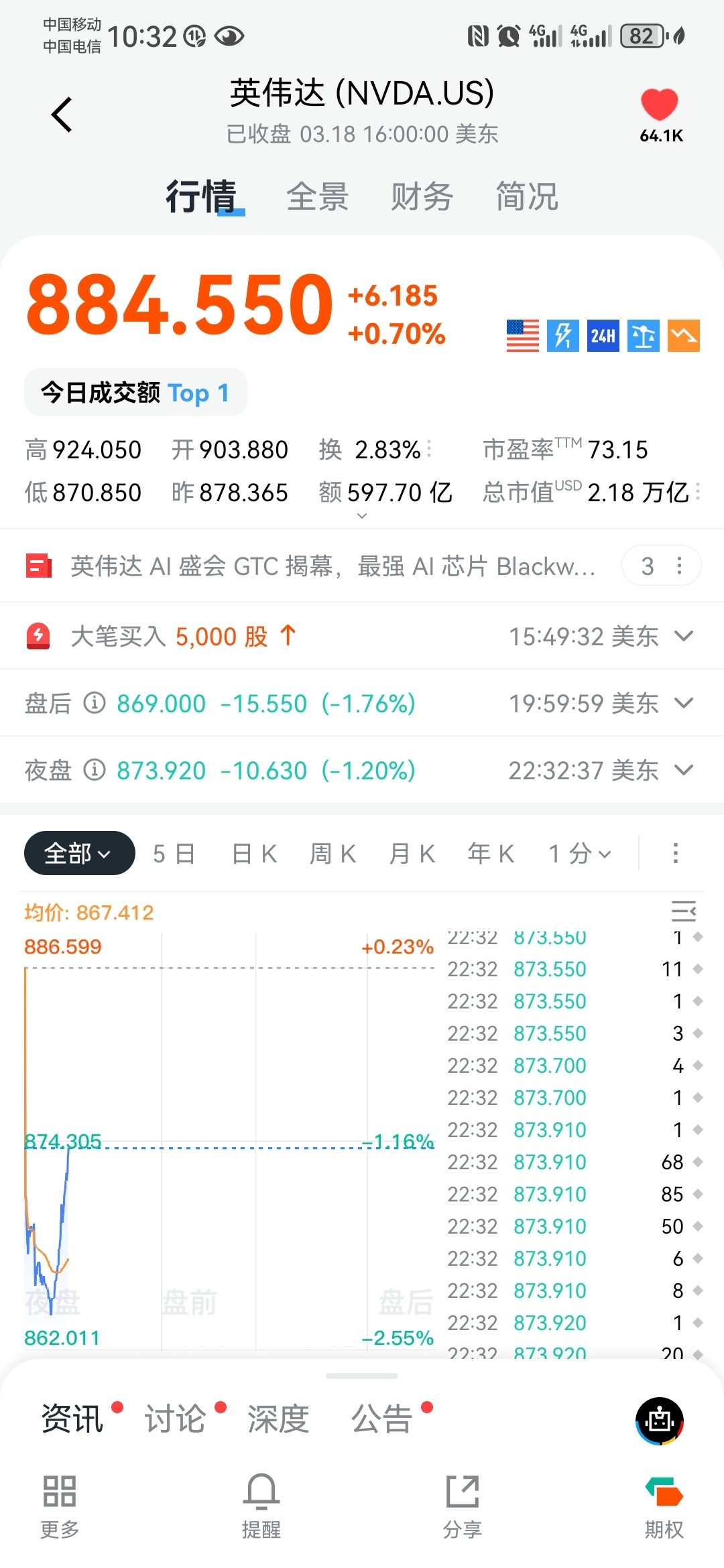724x1568 pixels.
Task: Tap the lightning fast-quote icon
Action: pos(563,336)
